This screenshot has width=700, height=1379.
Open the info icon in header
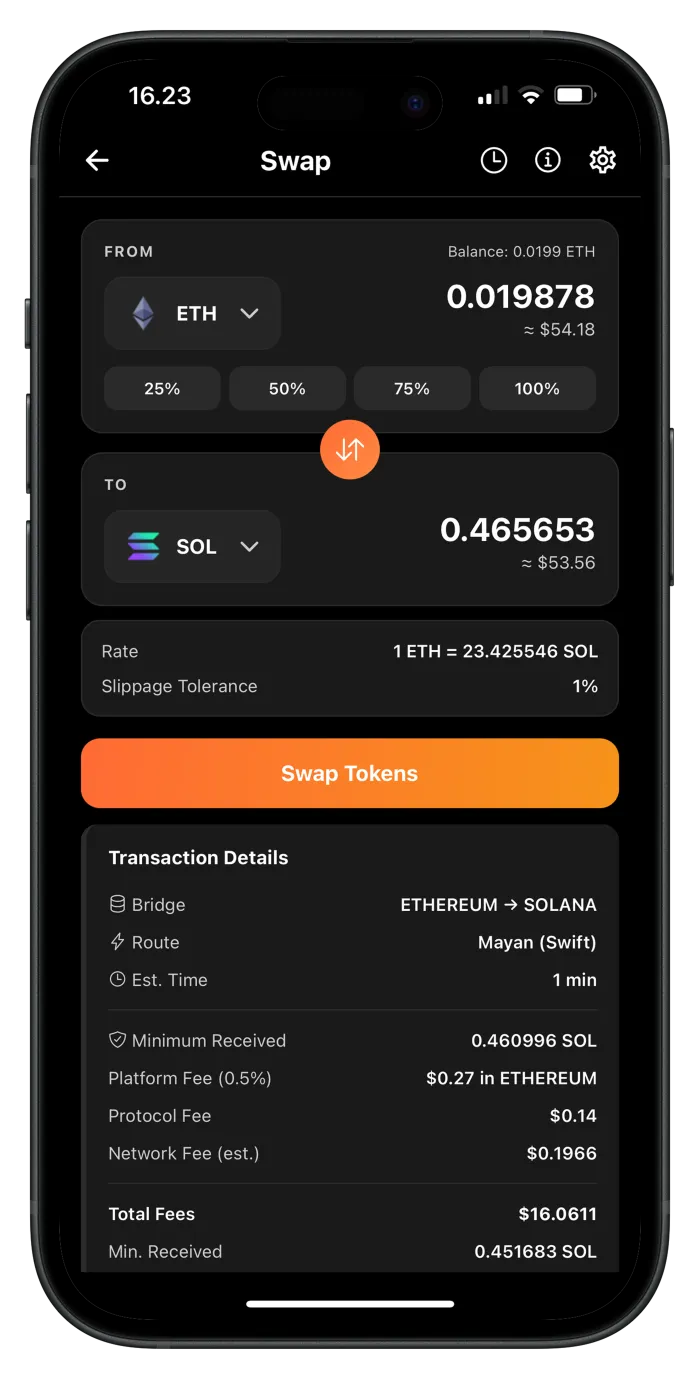(x=548, y=160)
